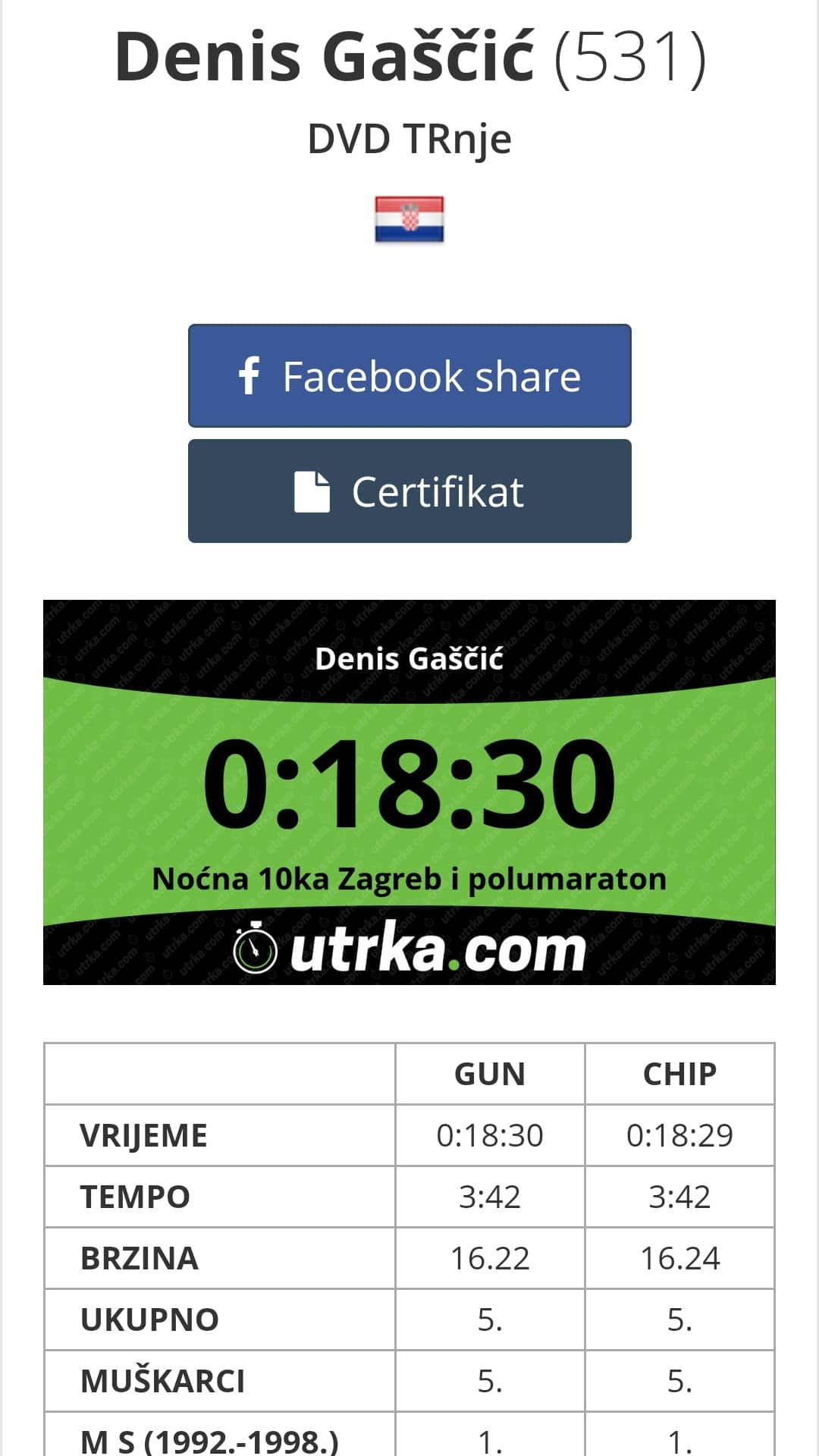Open the Certifikat button
This screenshot has height=1456, width=819.
[409, 491]
